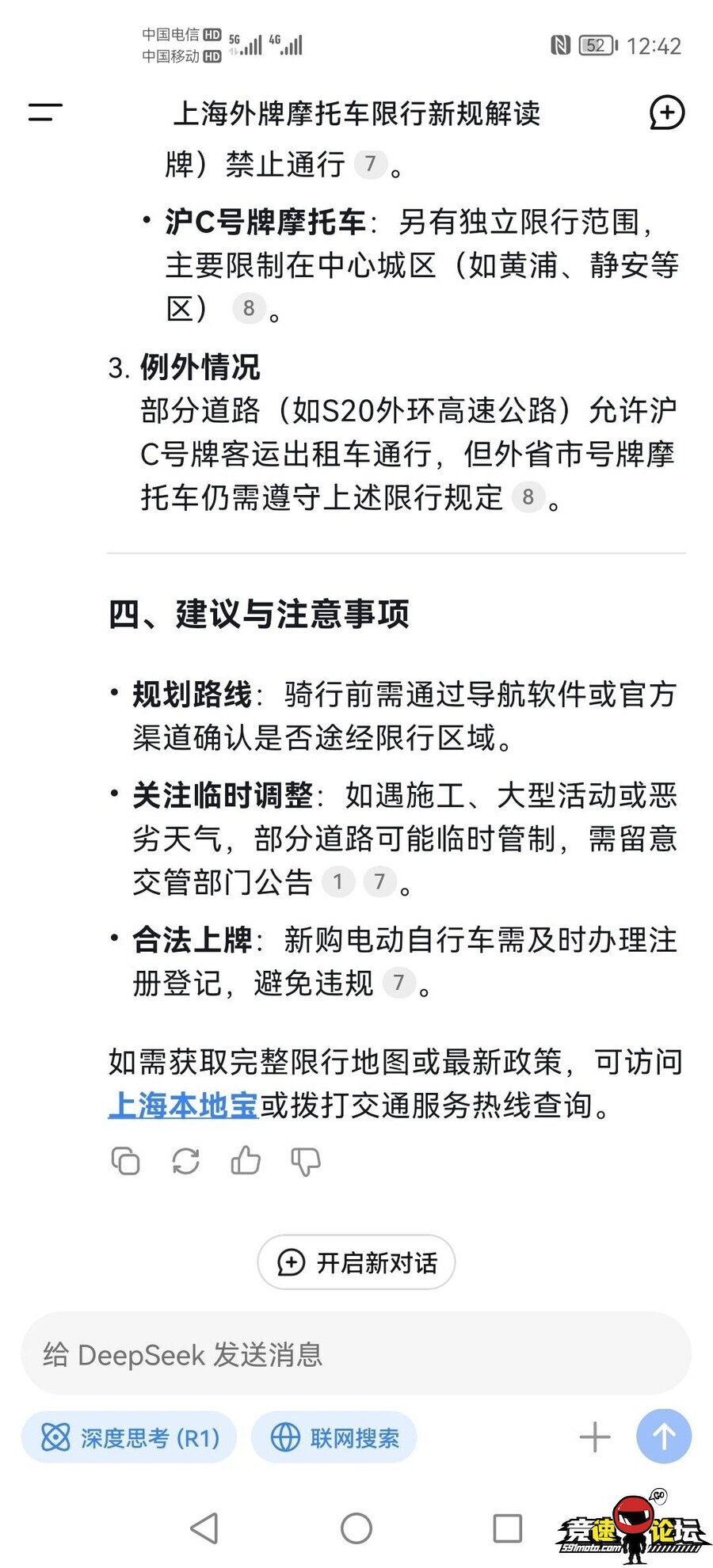
Task: Go back with the system back button
Action: (x=204, y=1528)
